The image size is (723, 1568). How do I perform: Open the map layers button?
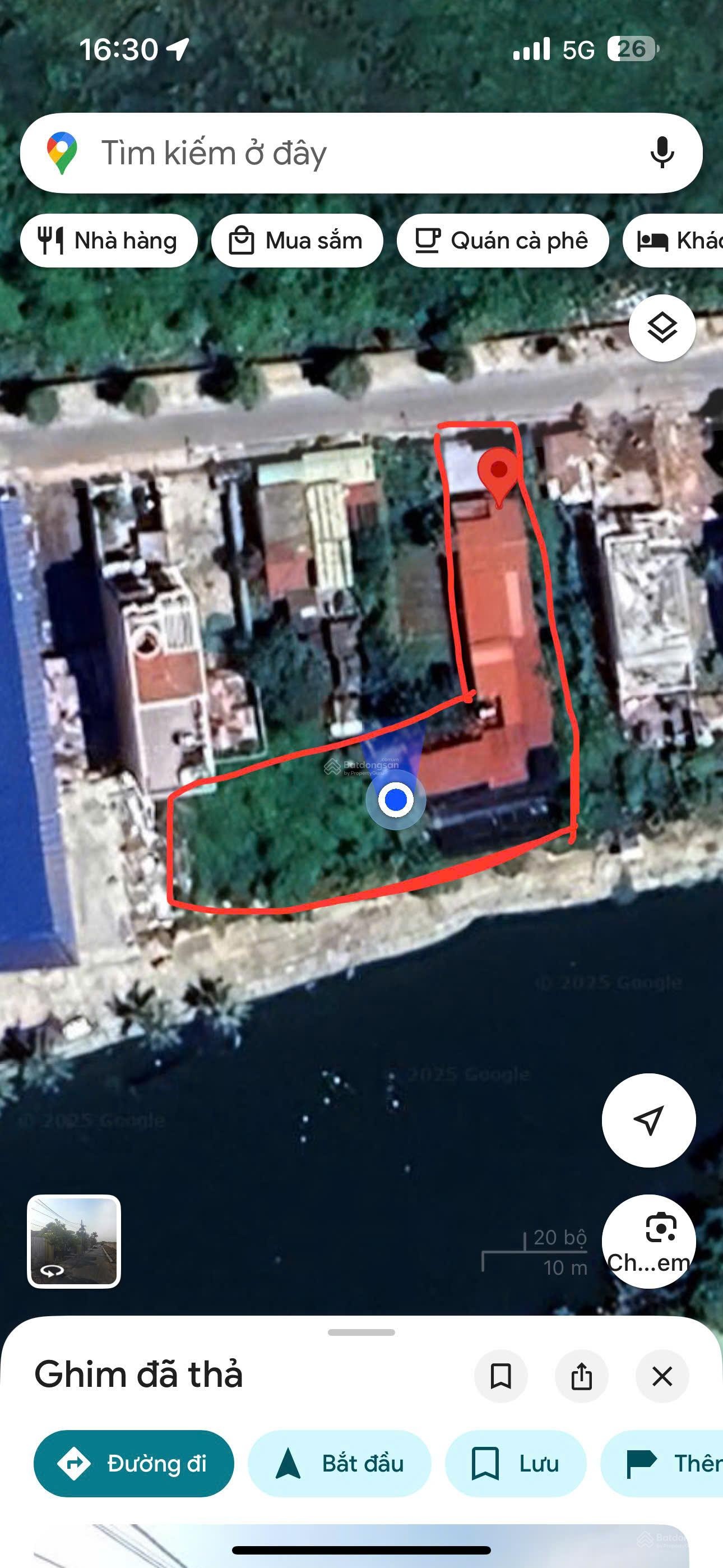(x=661, y=328)
